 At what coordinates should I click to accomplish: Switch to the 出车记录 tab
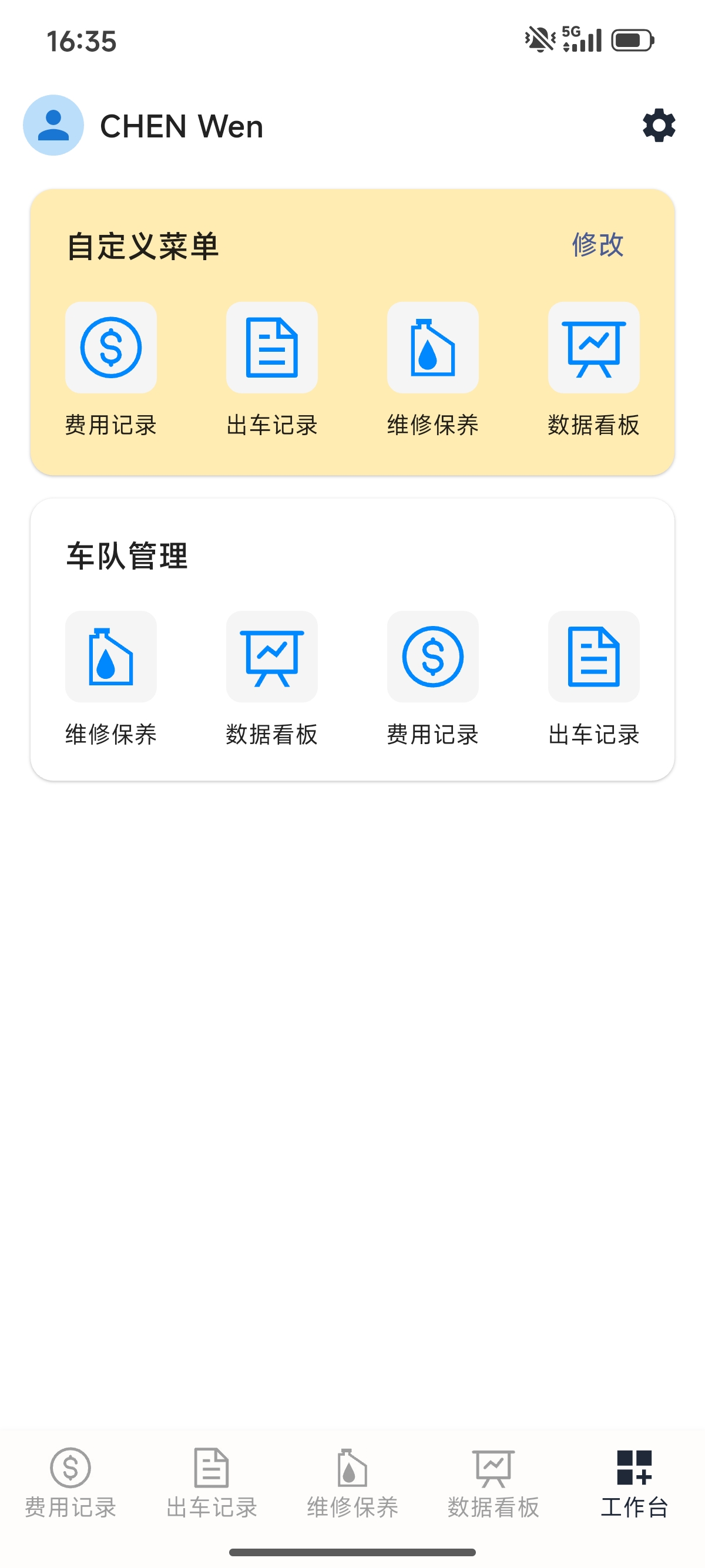pos(211,1498)
